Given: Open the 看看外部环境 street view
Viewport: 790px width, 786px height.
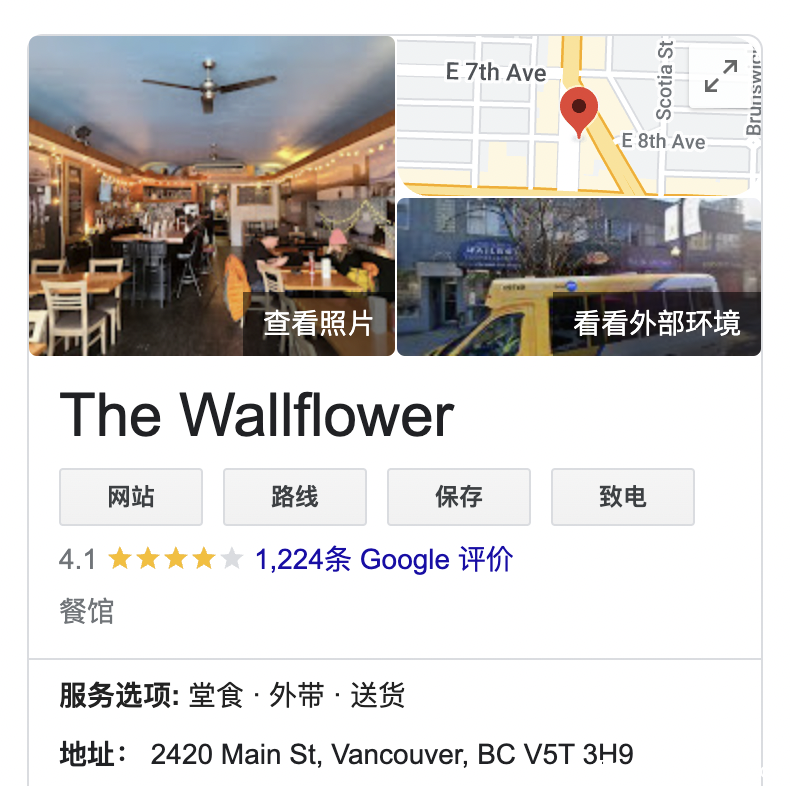Looking at the screenshot, I should (x=579, y=277).
